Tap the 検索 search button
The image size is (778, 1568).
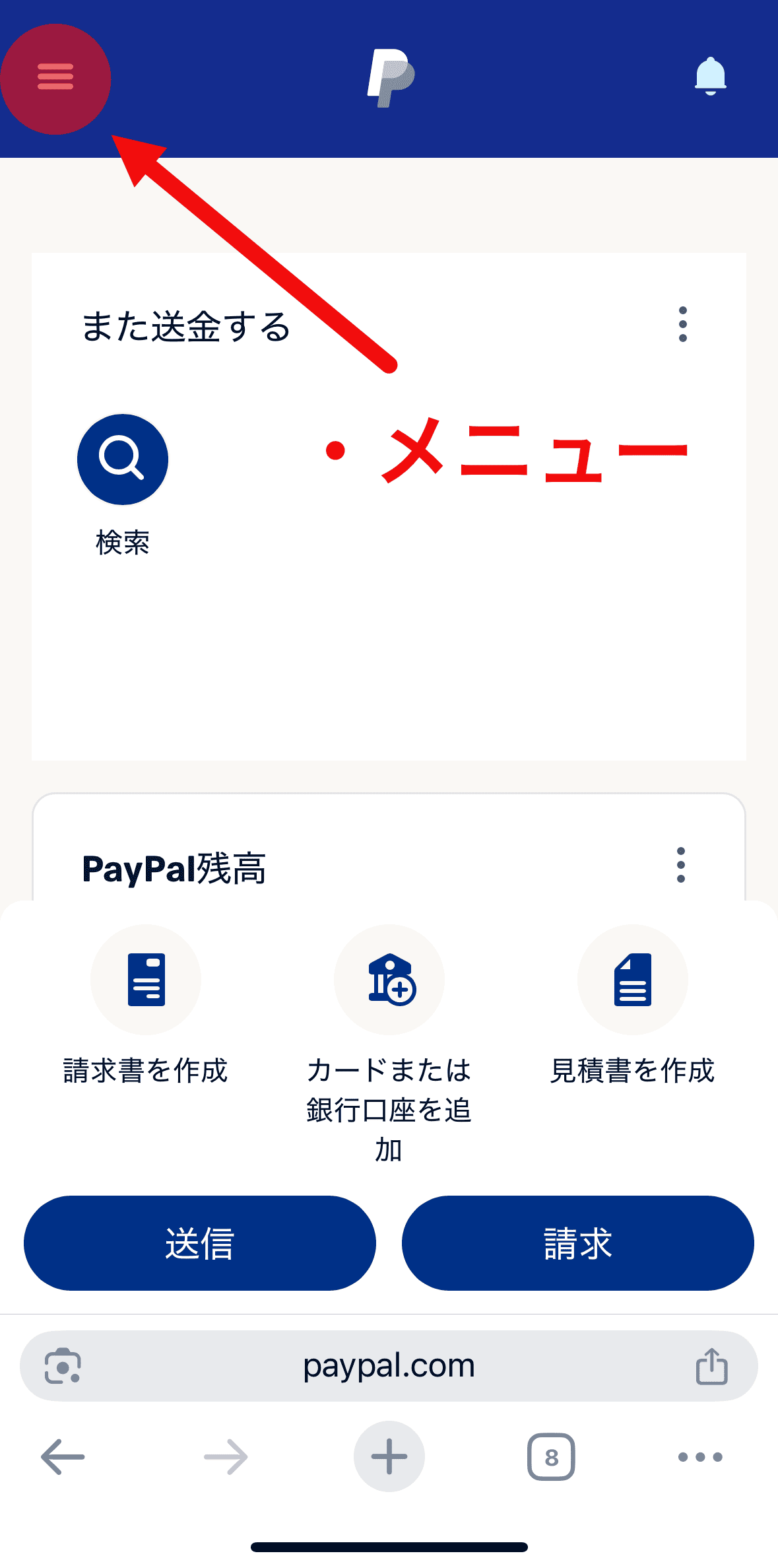[x=123, y=460]
